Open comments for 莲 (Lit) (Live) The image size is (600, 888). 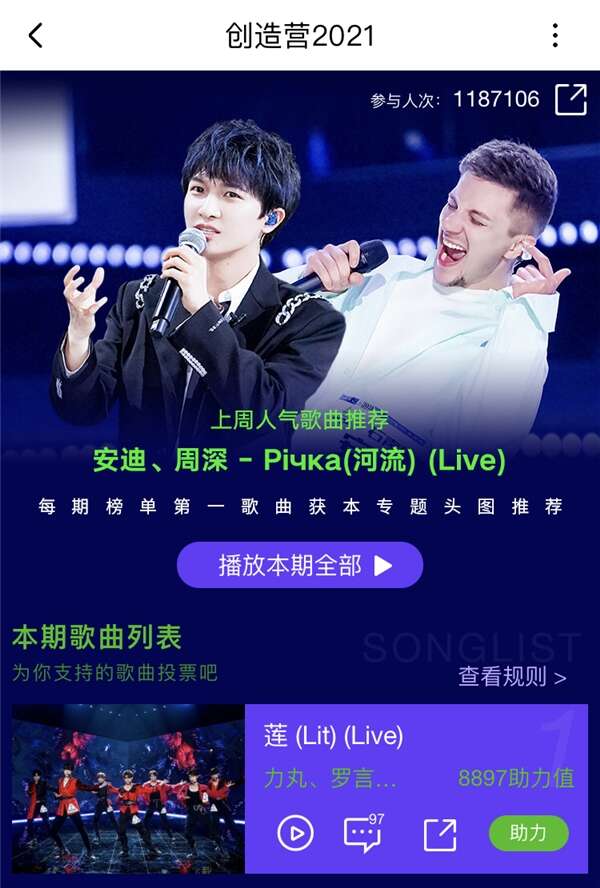[x=363, y=832]
